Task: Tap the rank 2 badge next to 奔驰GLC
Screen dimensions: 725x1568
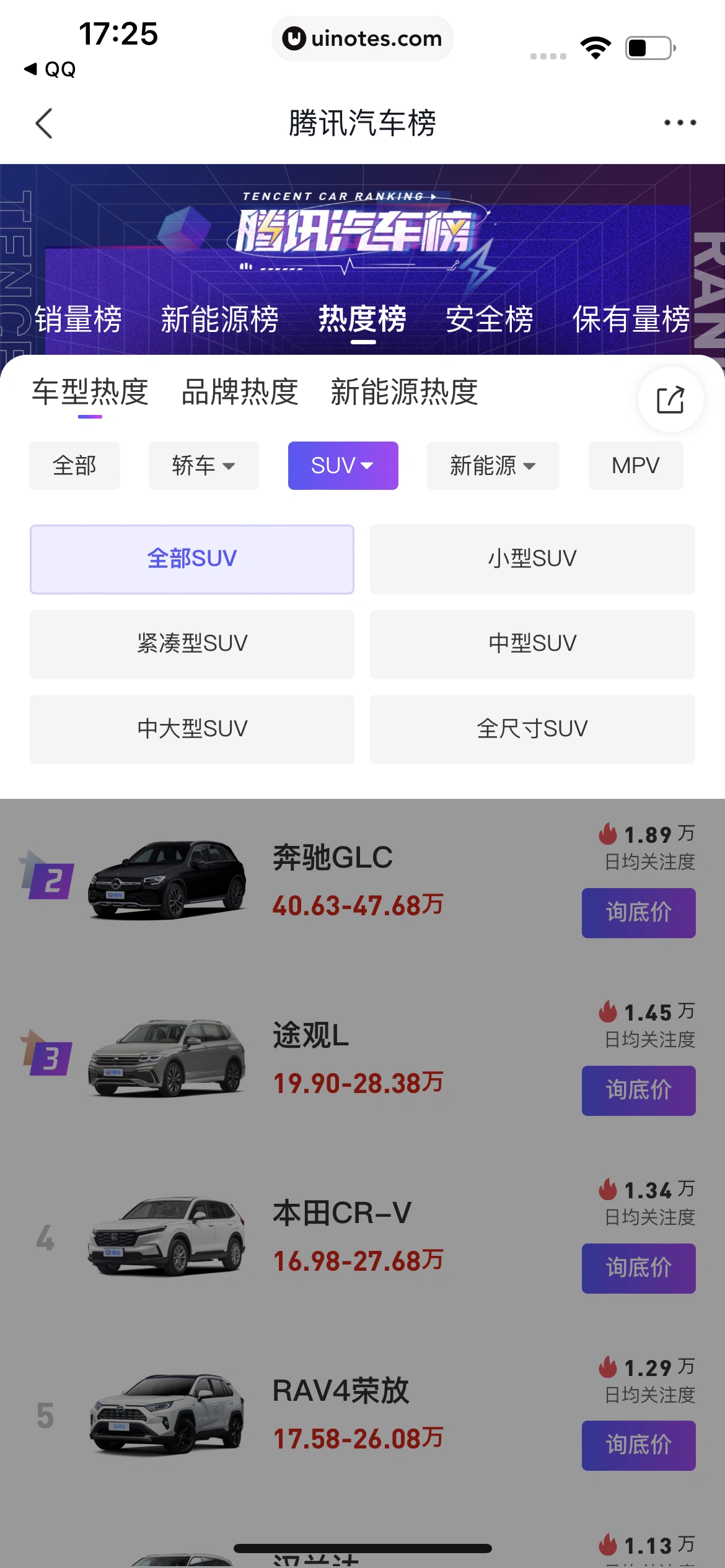Action: [x=45, y=879]
